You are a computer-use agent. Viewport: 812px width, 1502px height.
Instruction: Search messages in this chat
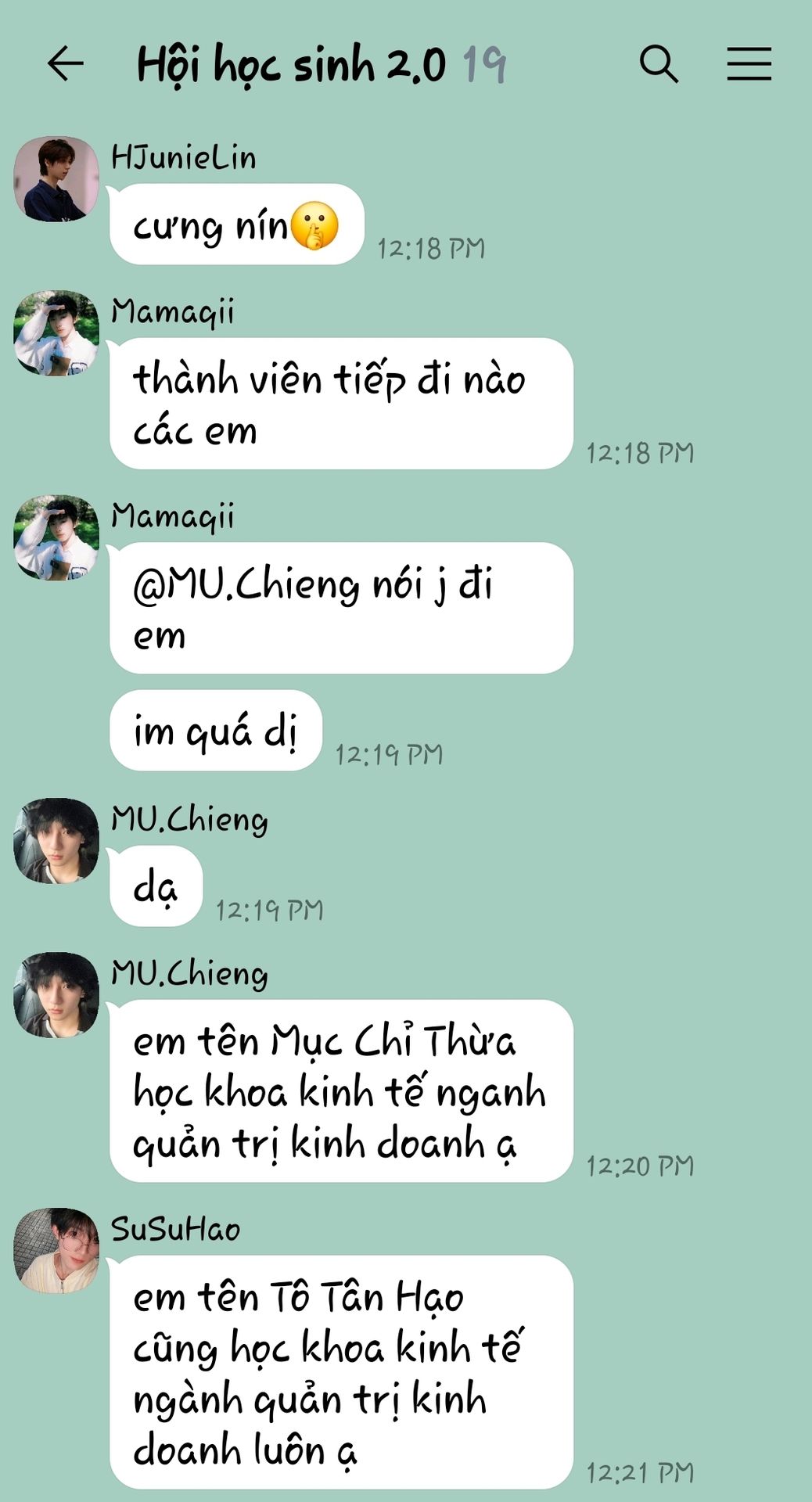(659, 64)
